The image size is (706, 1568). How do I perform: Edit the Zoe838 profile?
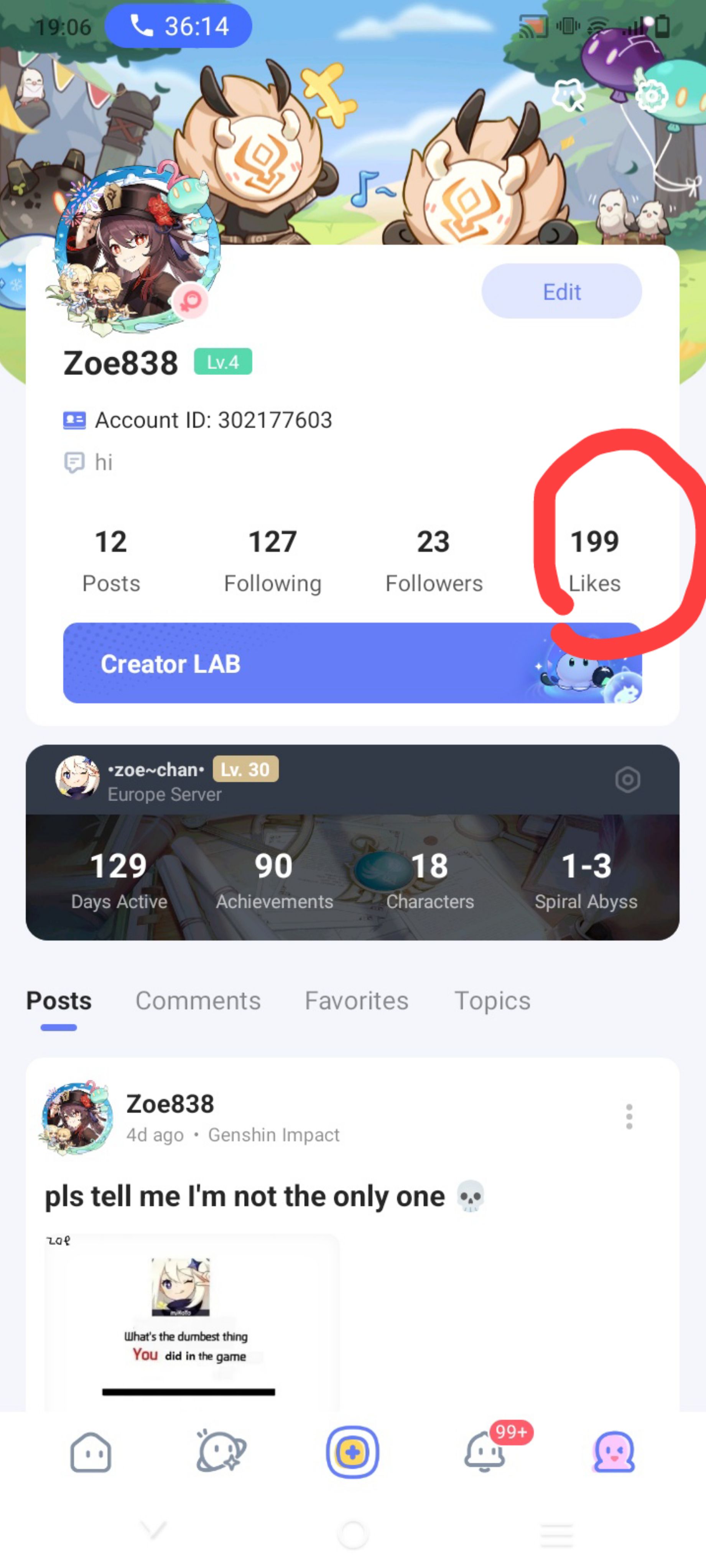coord(561,292)
